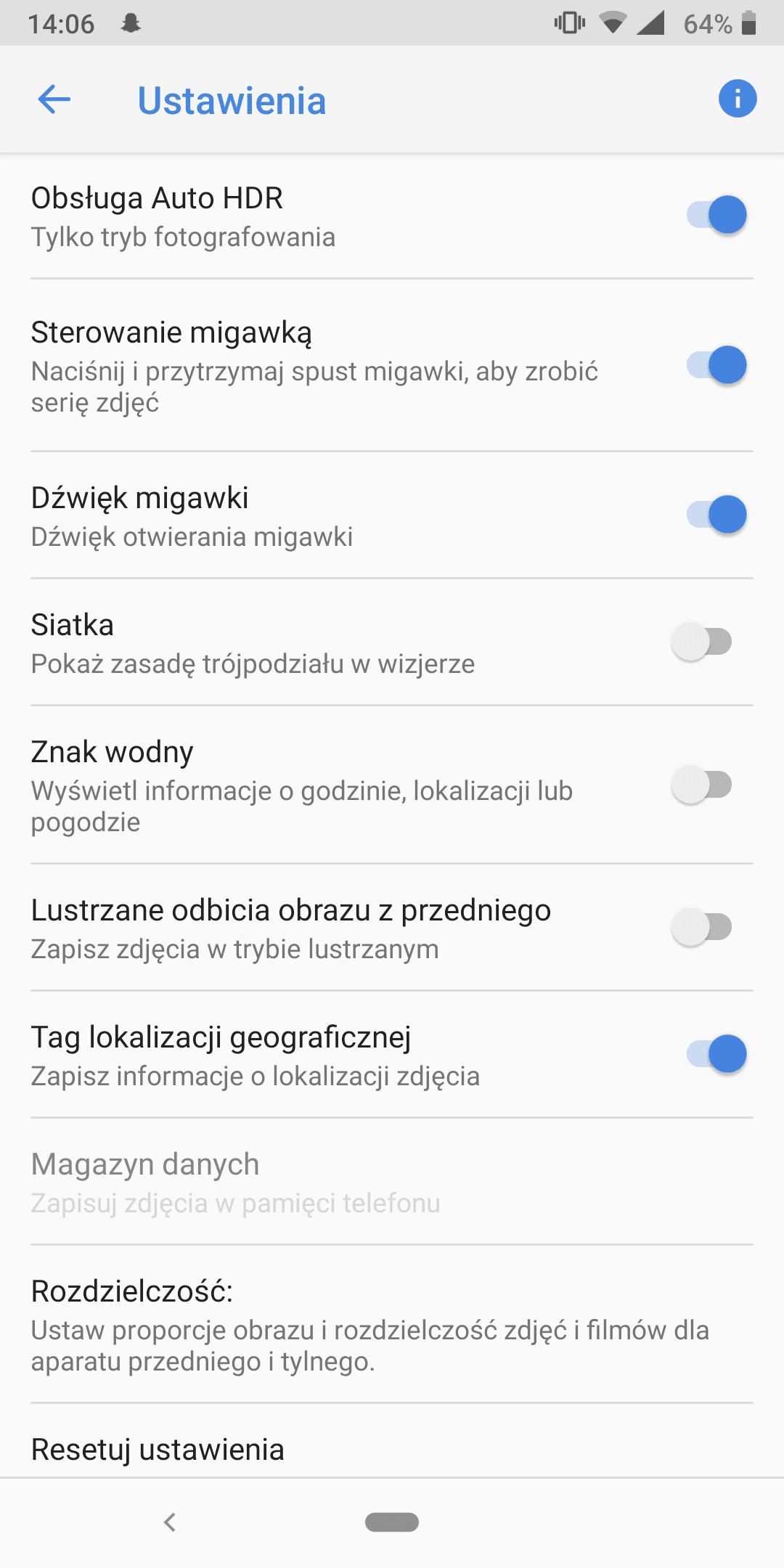
Task: Tap the system back button
Action: click(170, 1522)
